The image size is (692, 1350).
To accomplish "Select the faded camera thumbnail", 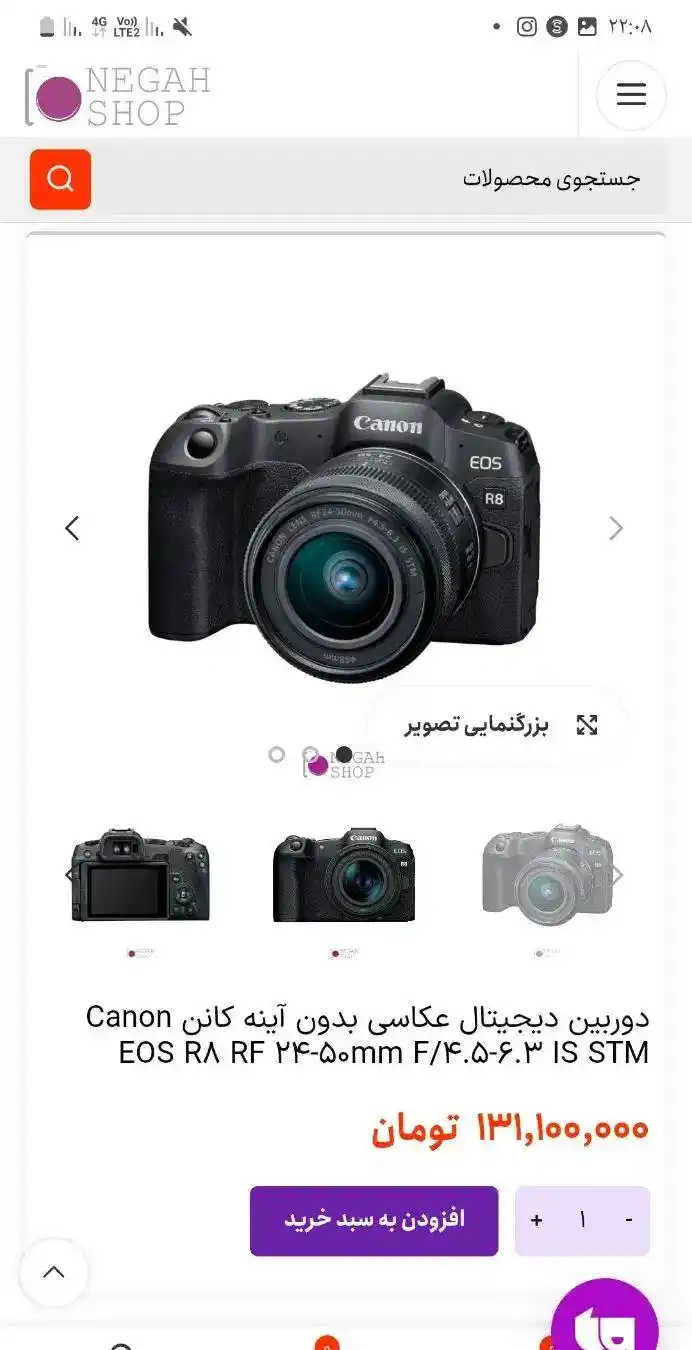I will coord(546,875).
